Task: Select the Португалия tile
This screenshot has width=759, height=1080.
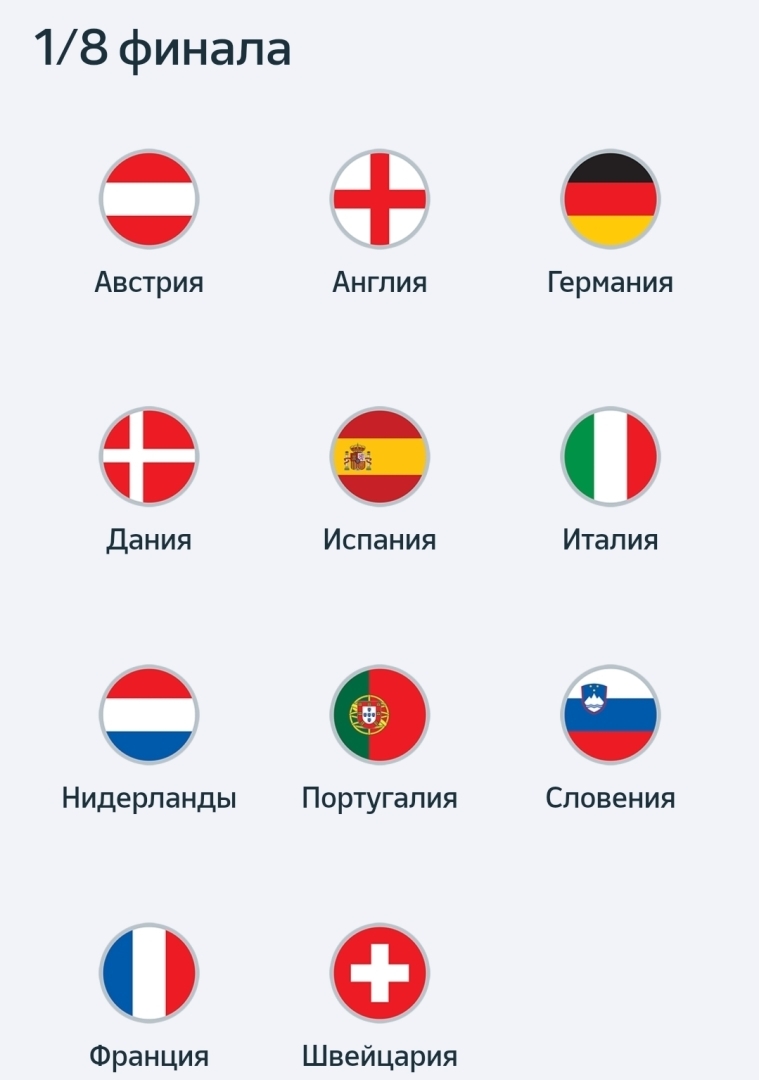Action: point(380,715)
